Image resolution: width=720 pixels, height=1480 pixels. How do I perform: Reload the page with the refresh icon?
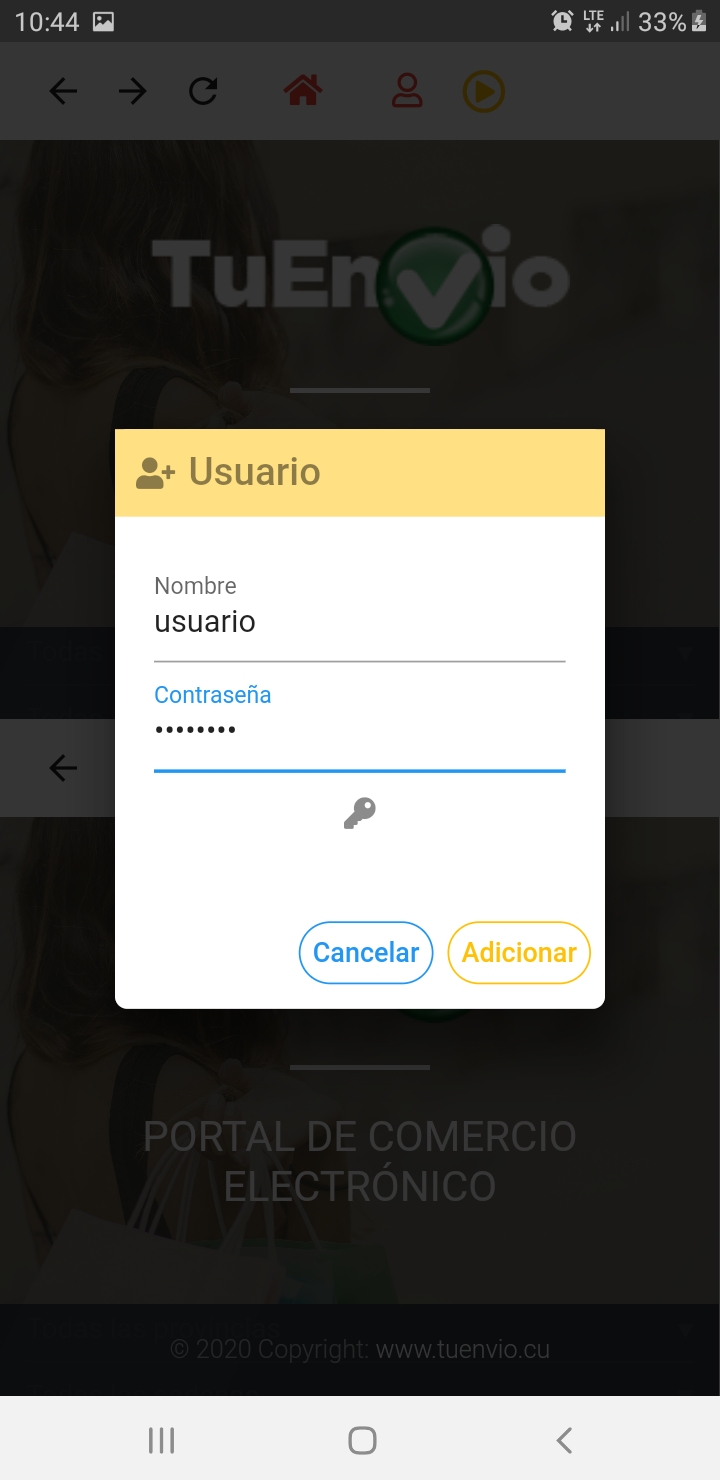tap(203, 92)
